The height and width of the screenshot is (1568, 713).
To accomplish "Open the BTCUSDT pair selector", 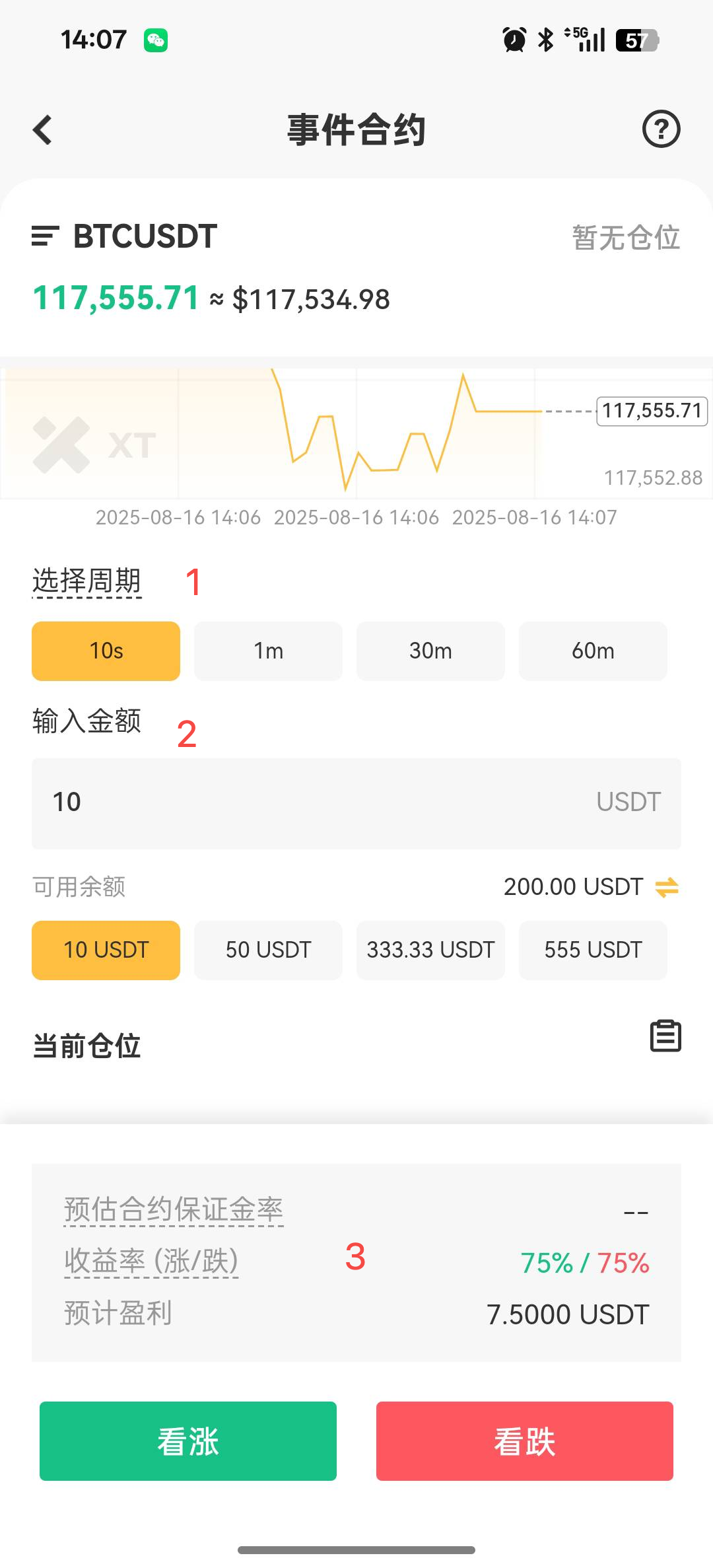I will tap(125, 236).
